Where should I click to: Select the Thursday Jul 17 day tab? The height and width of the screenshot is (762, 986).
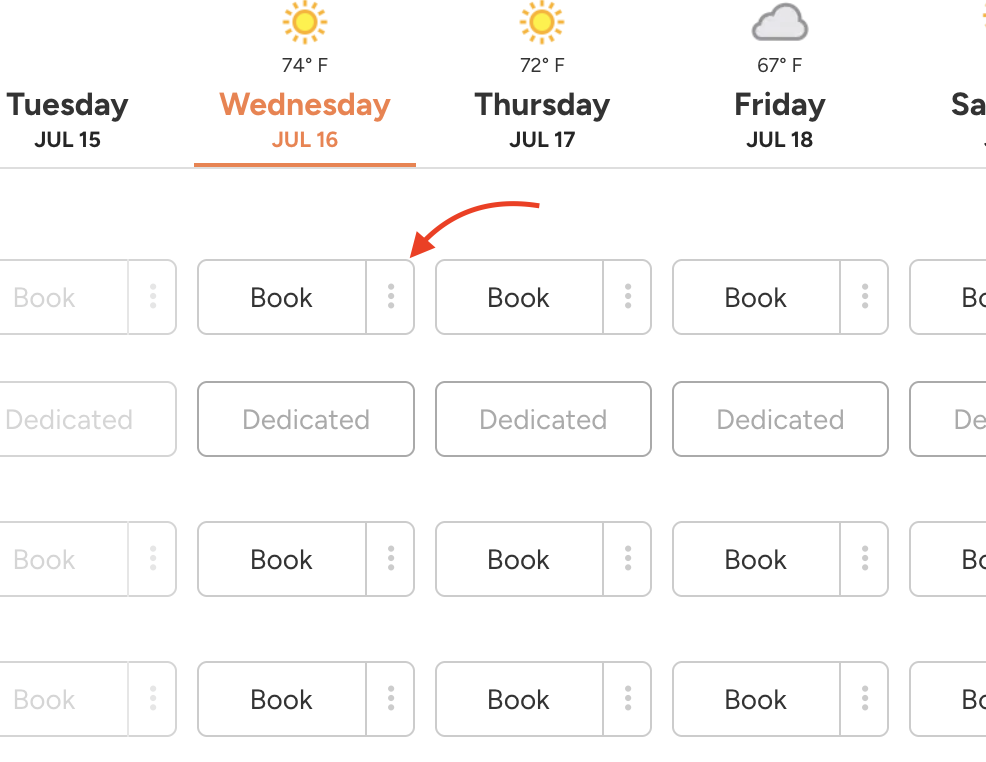click(542, 119)
